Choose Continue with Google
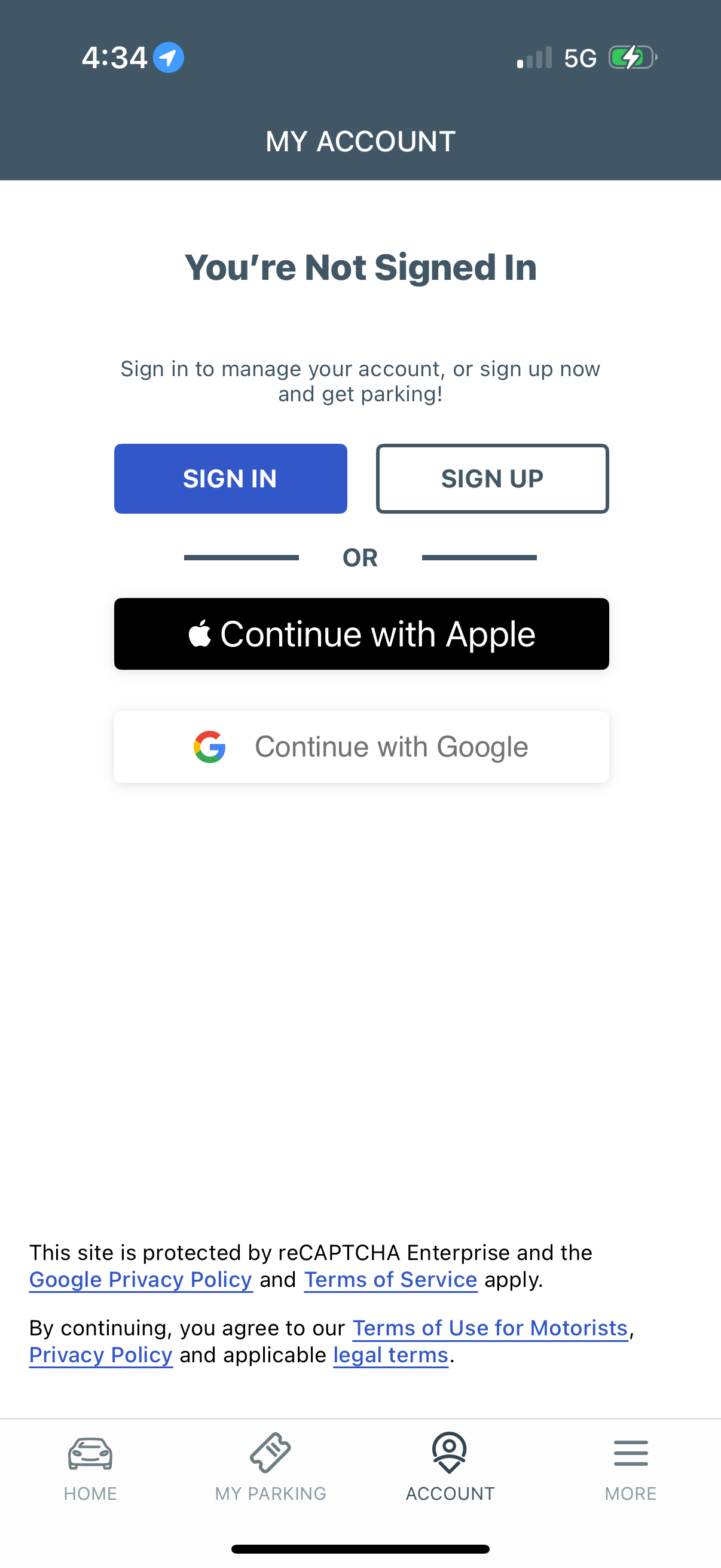The image size is (721, 1568). [361, 746]
